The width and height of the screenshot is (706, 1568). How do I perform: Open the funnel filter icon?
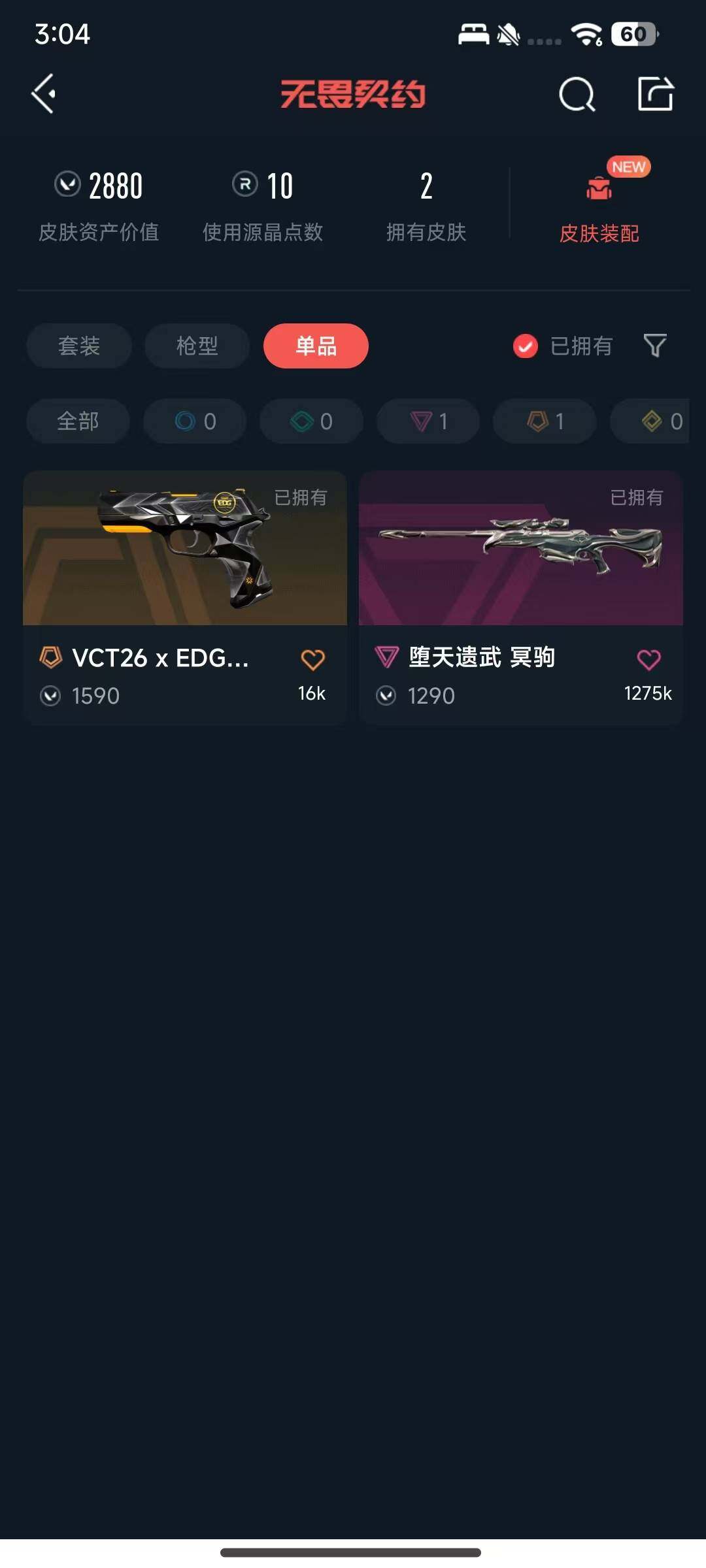point(656,346)
